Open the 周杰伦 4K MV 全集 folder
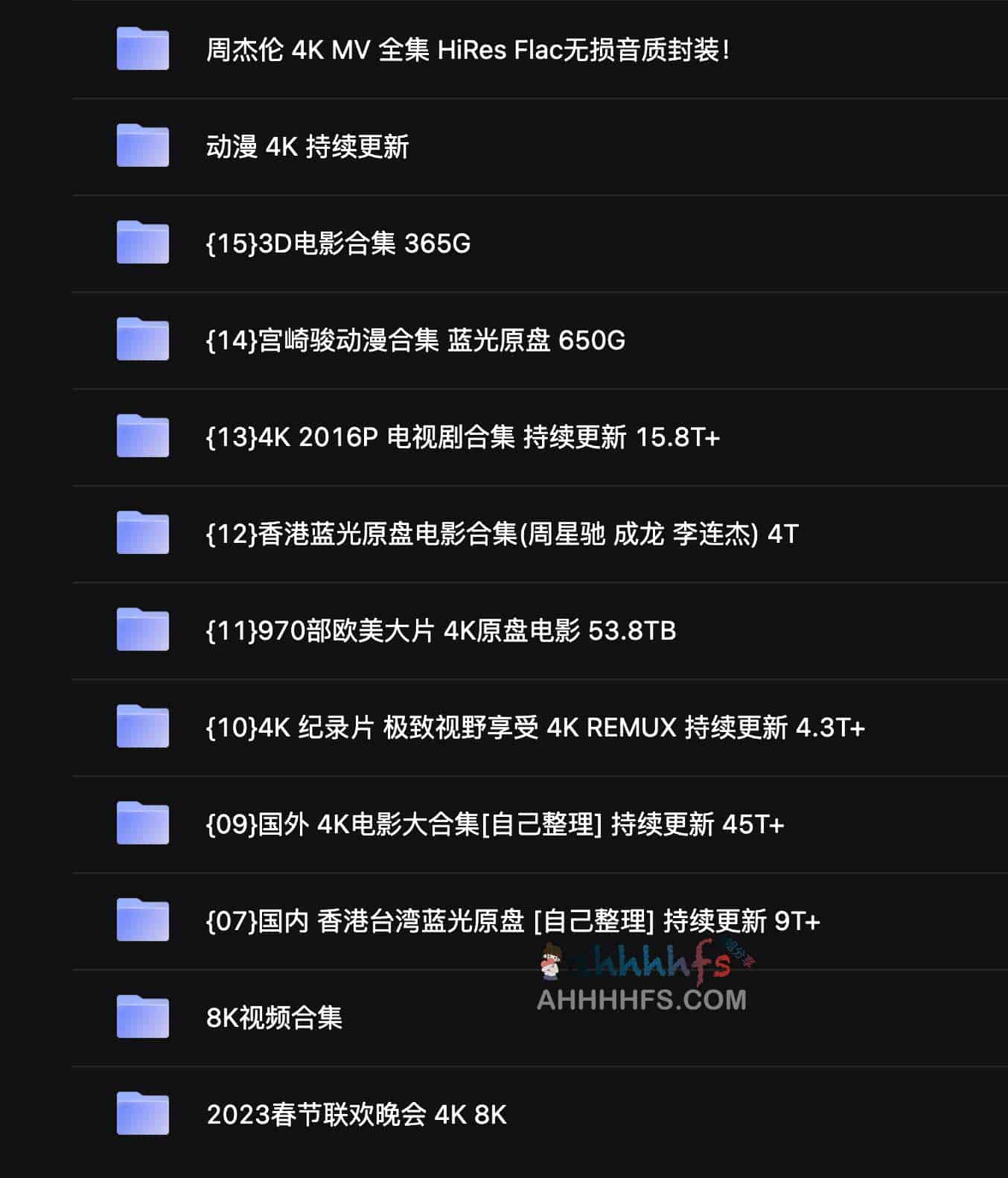The image size is (1008, 1178). coord(468,50)
